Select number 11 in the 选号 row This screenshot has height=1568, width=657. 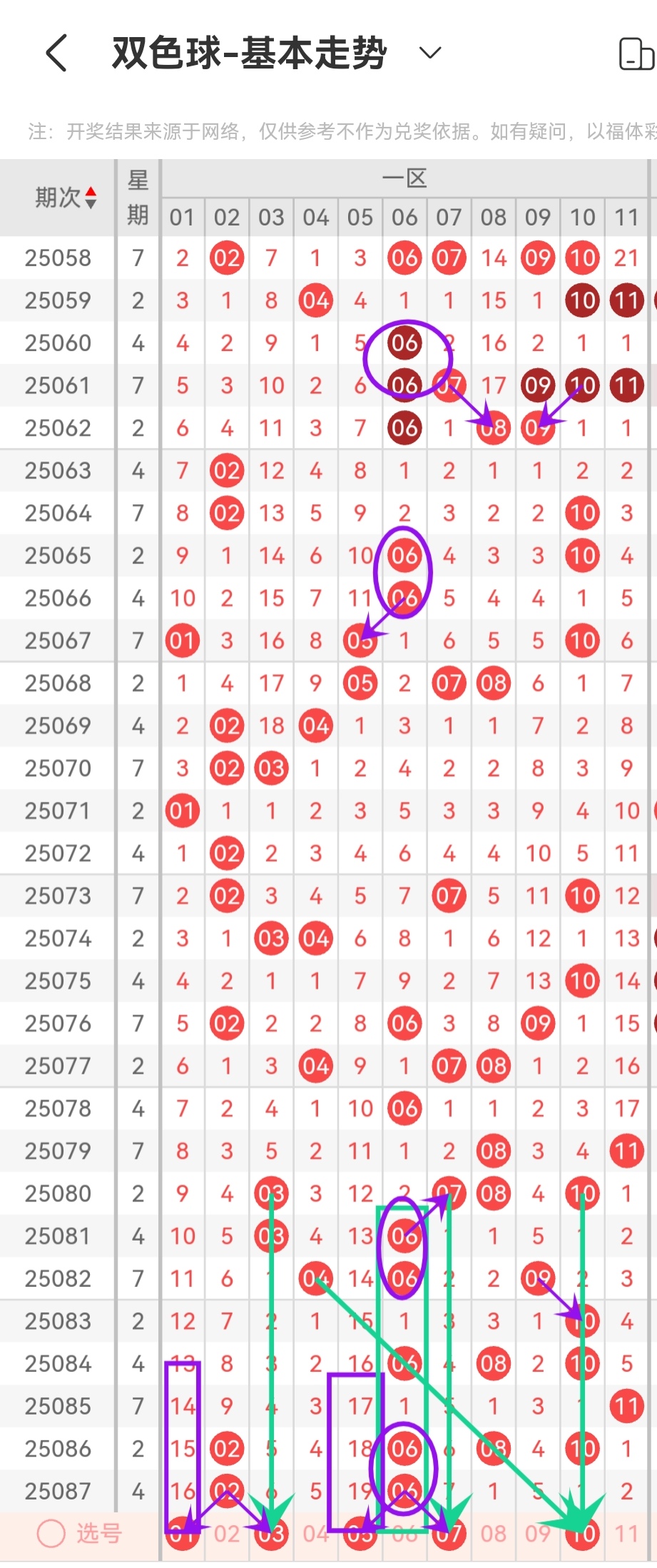pos(626,1534)
